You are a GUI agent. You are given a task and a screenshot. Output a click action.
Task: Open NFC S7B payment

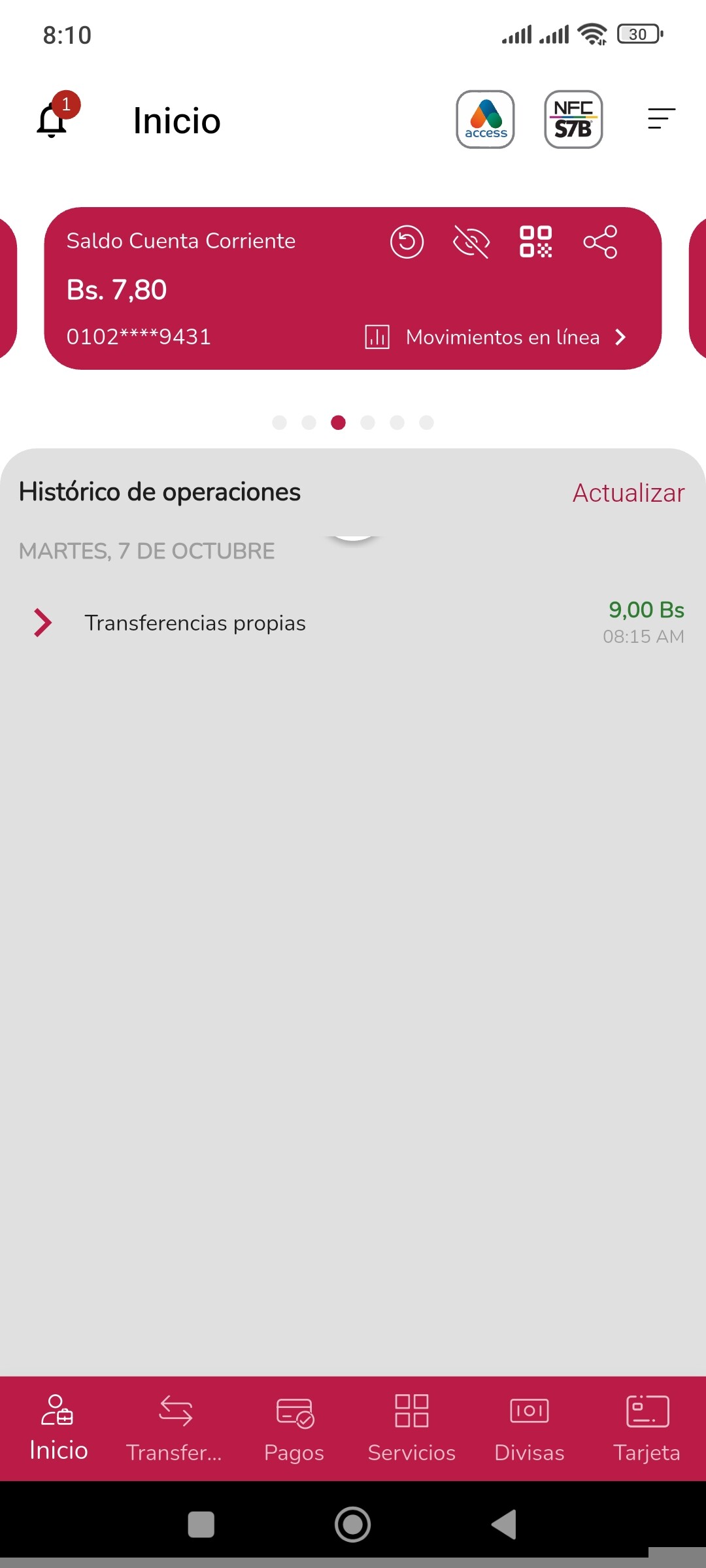point(573,120)
